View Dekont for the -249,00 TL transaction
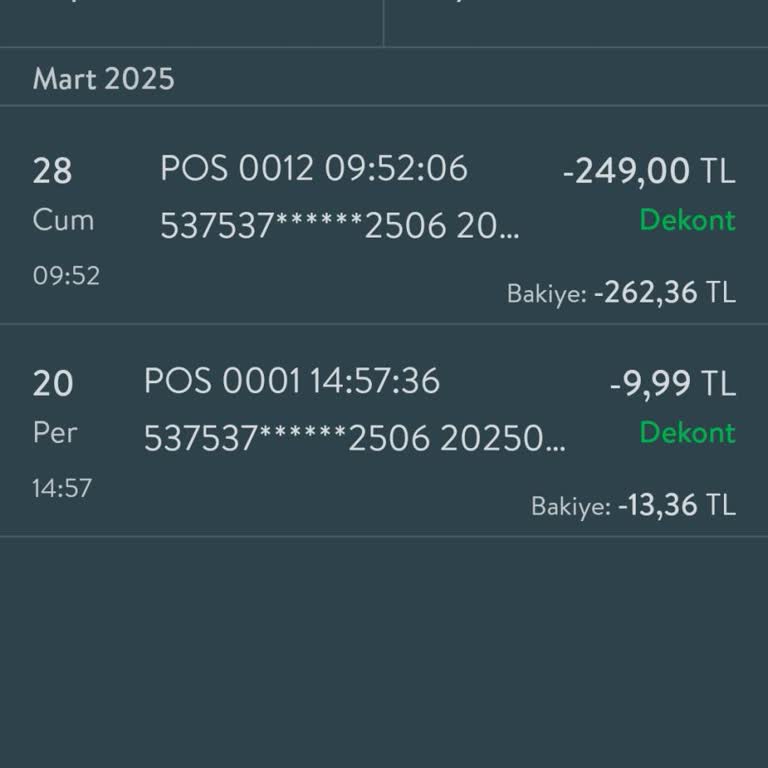This screenshot has height=768, width=768. tap(687, 220)
